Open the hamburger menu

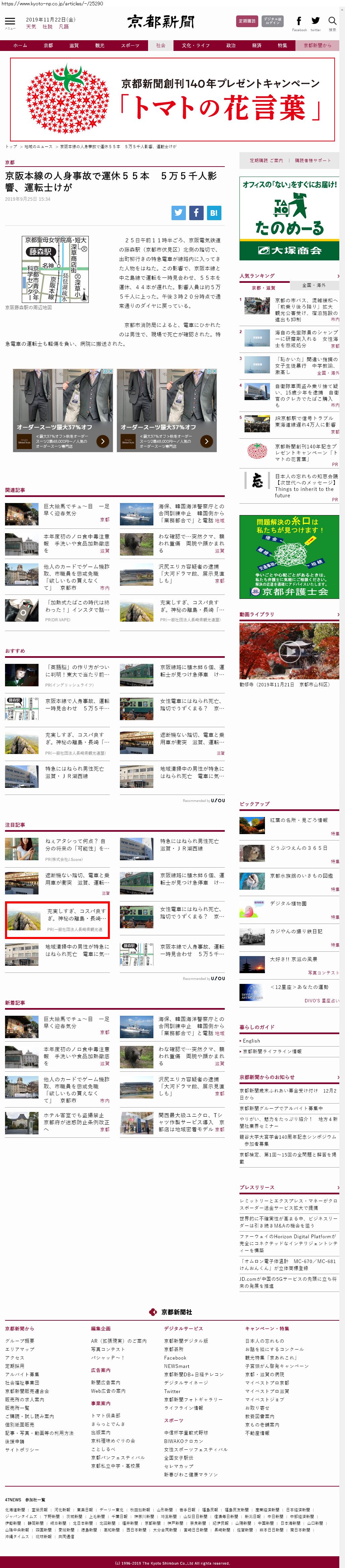10,22
